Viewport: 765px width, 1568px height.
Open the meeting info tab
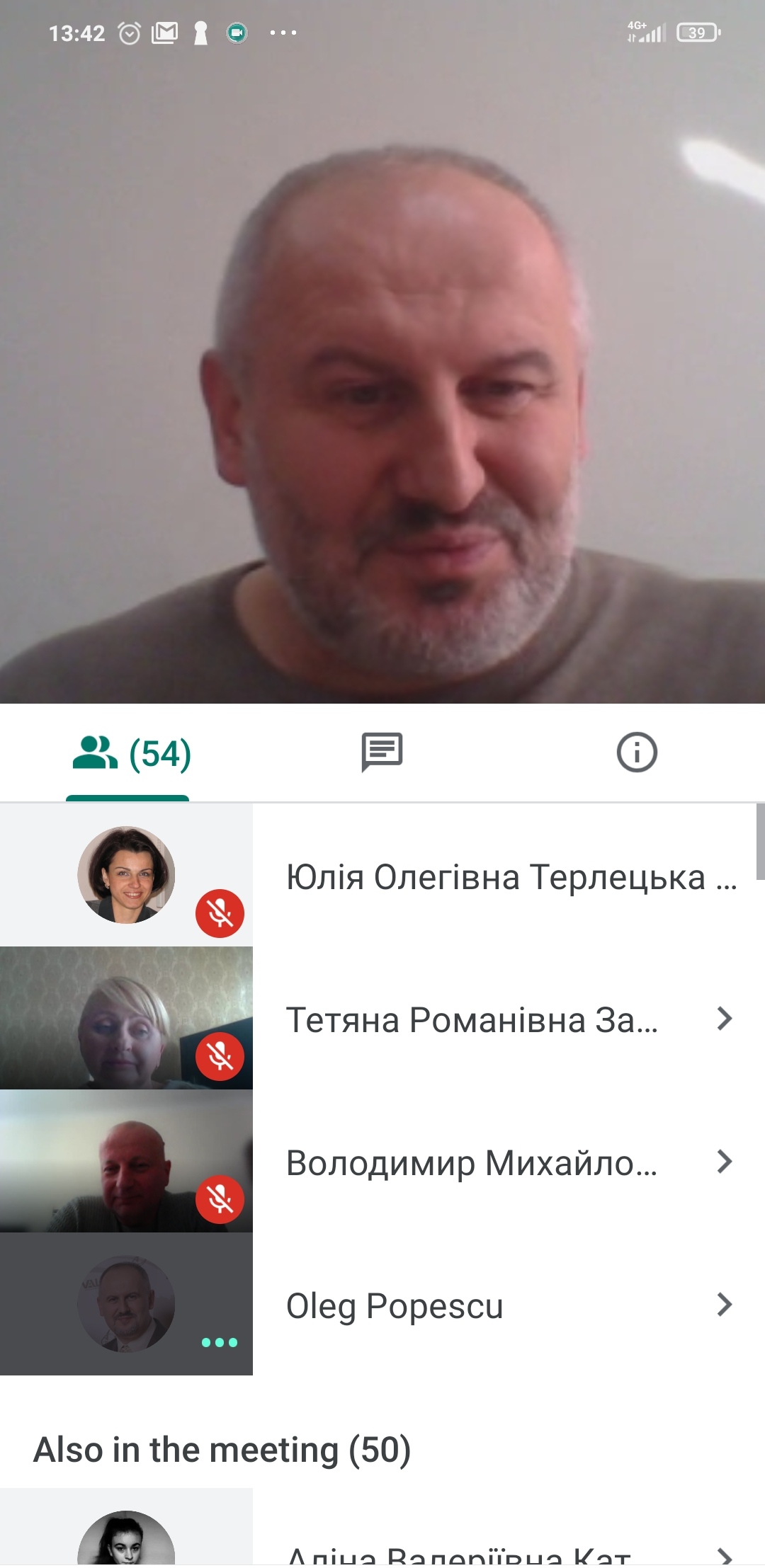pyautogui.click(x=636, y=752)
